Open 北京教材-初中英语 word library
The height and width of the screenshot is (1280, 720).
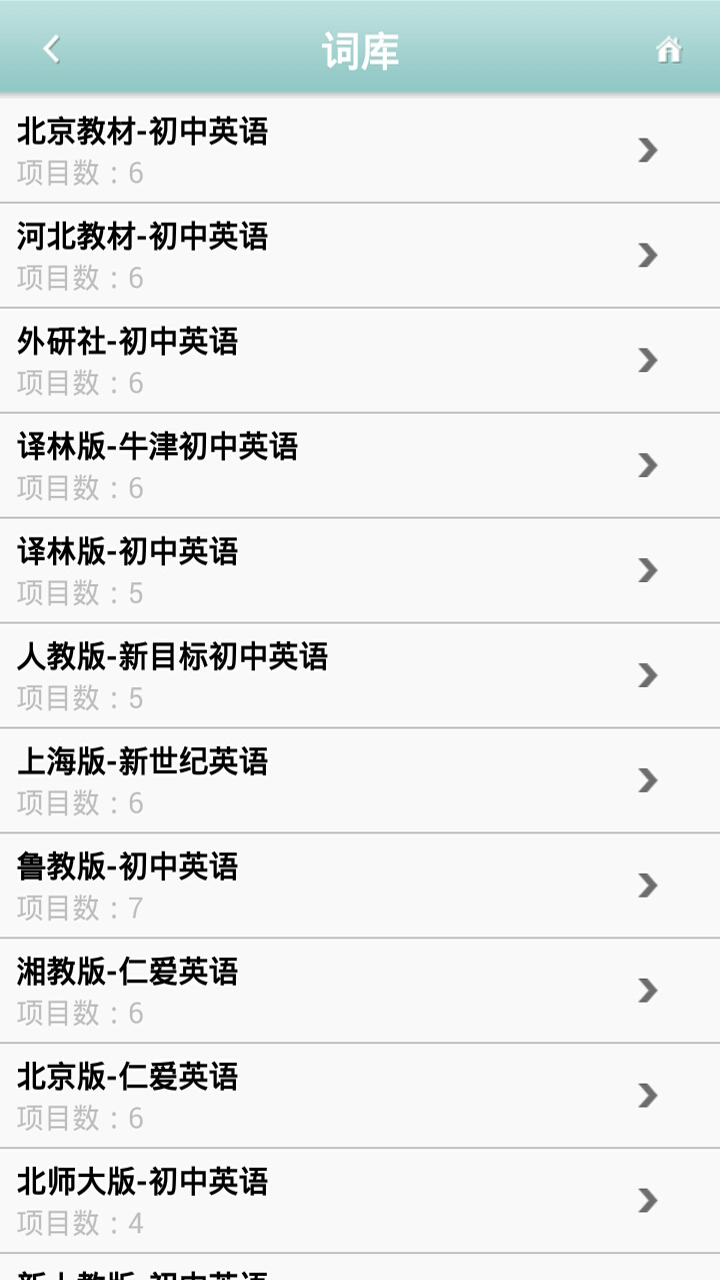[360, 150]
